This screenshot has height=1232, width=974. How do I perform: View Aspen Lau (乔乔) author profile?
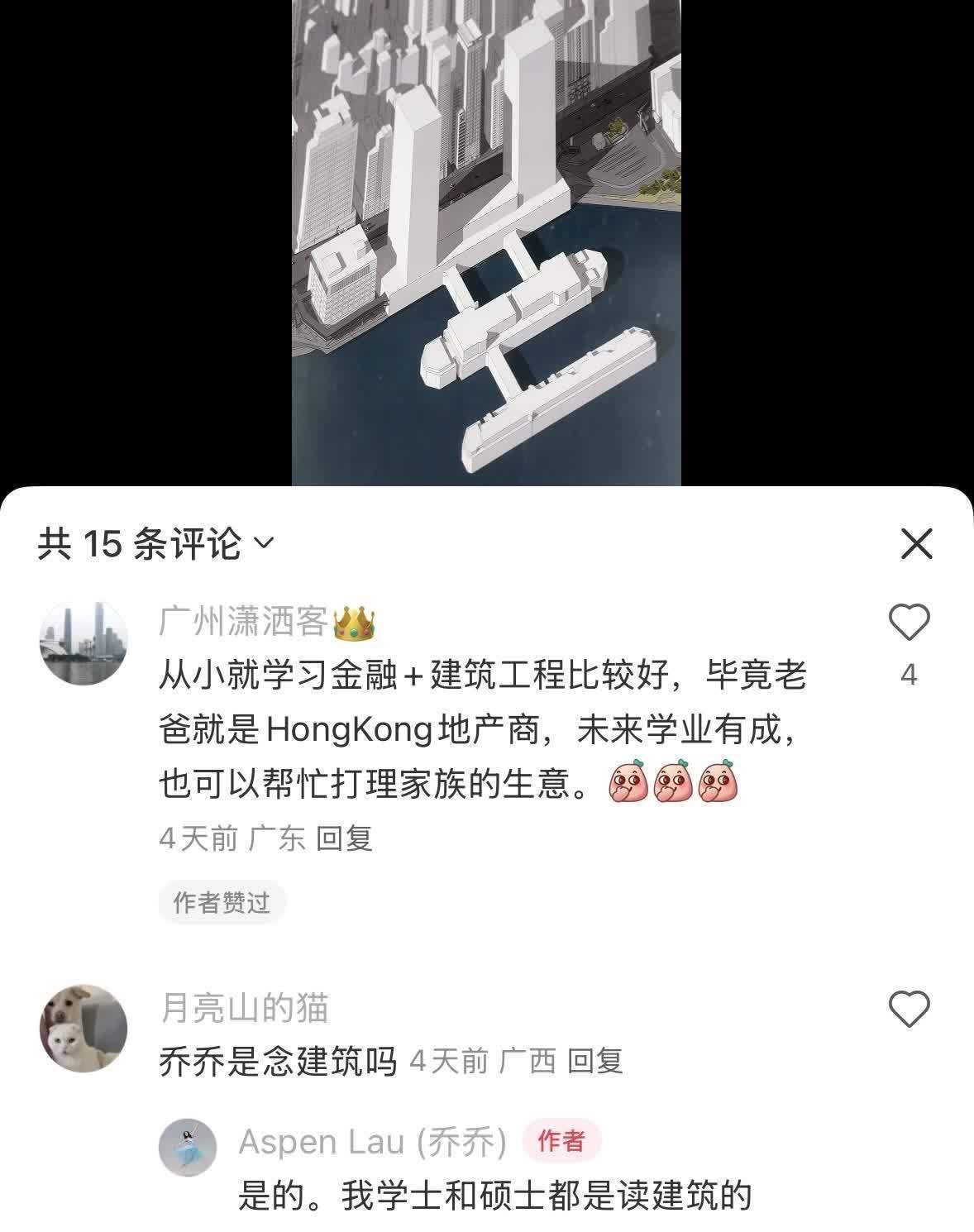(372, 1142)
